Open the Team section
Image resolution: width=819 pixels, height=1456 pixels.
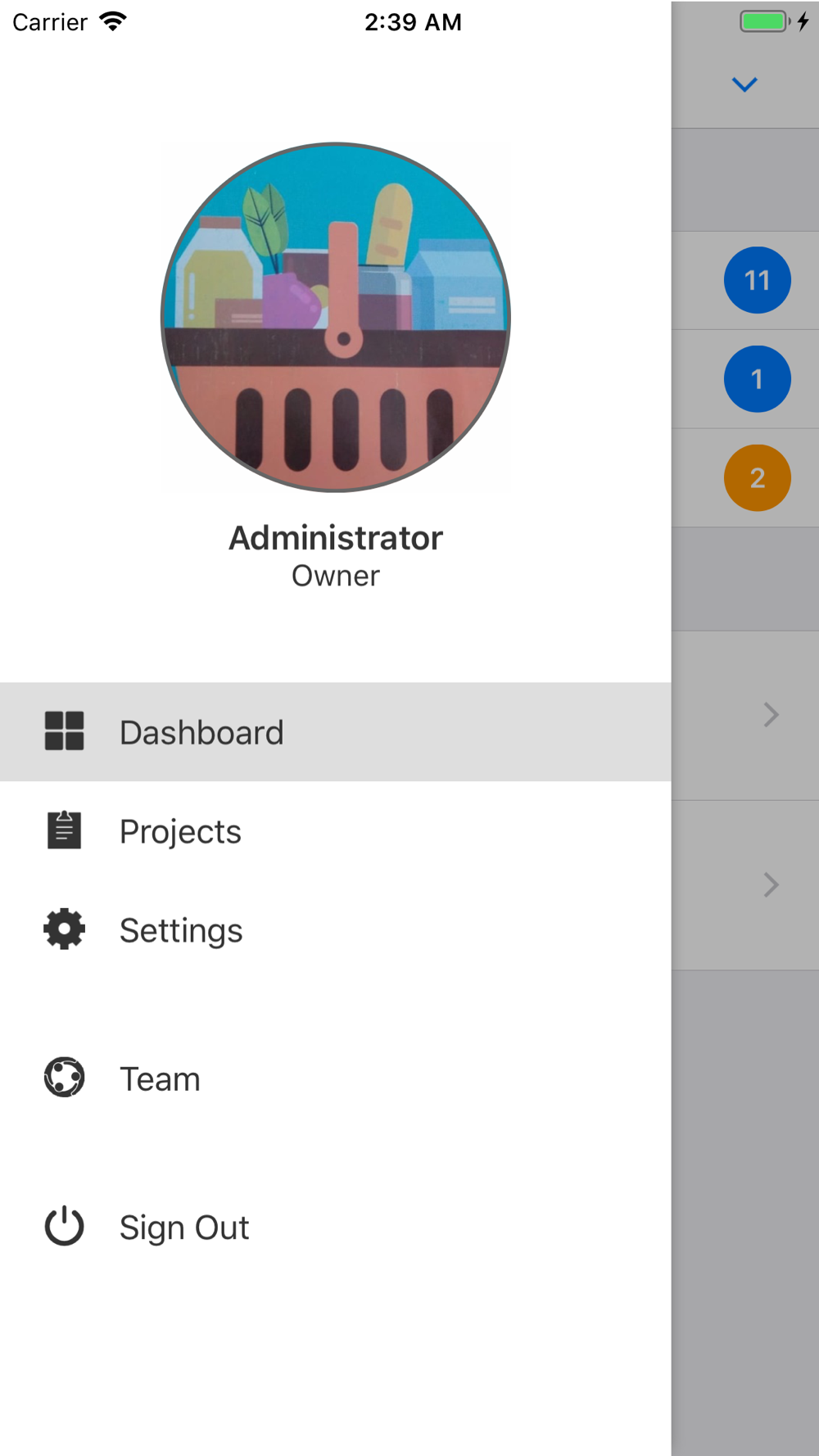point(335,1078)
